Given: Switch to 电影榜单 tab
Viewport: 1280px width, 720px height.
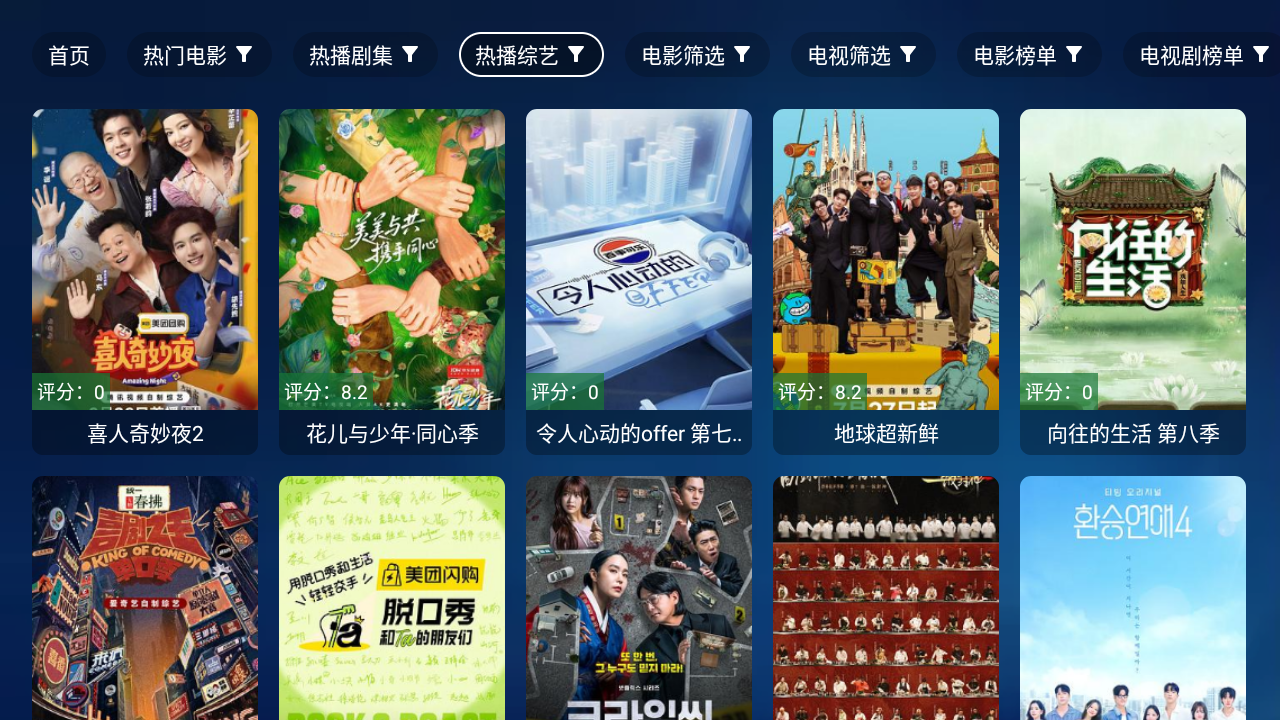Looking at the screenshot, I should (x=1029, y=55).
